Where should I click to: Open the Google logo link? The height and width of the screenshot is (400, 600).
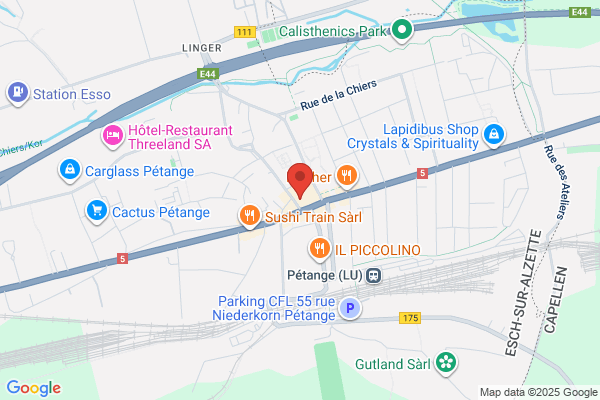(x=34, y=388)
